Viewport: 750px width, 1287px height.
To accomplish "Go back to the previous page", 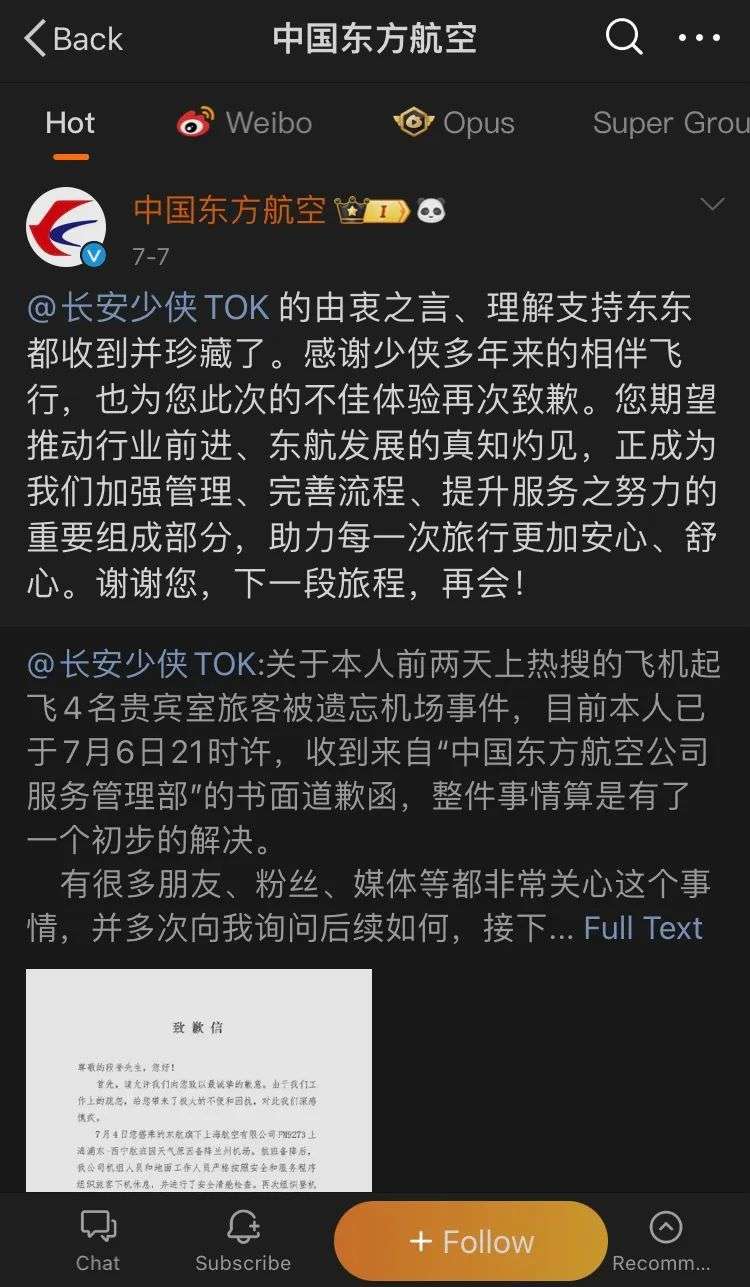I will tap(72, 39).
